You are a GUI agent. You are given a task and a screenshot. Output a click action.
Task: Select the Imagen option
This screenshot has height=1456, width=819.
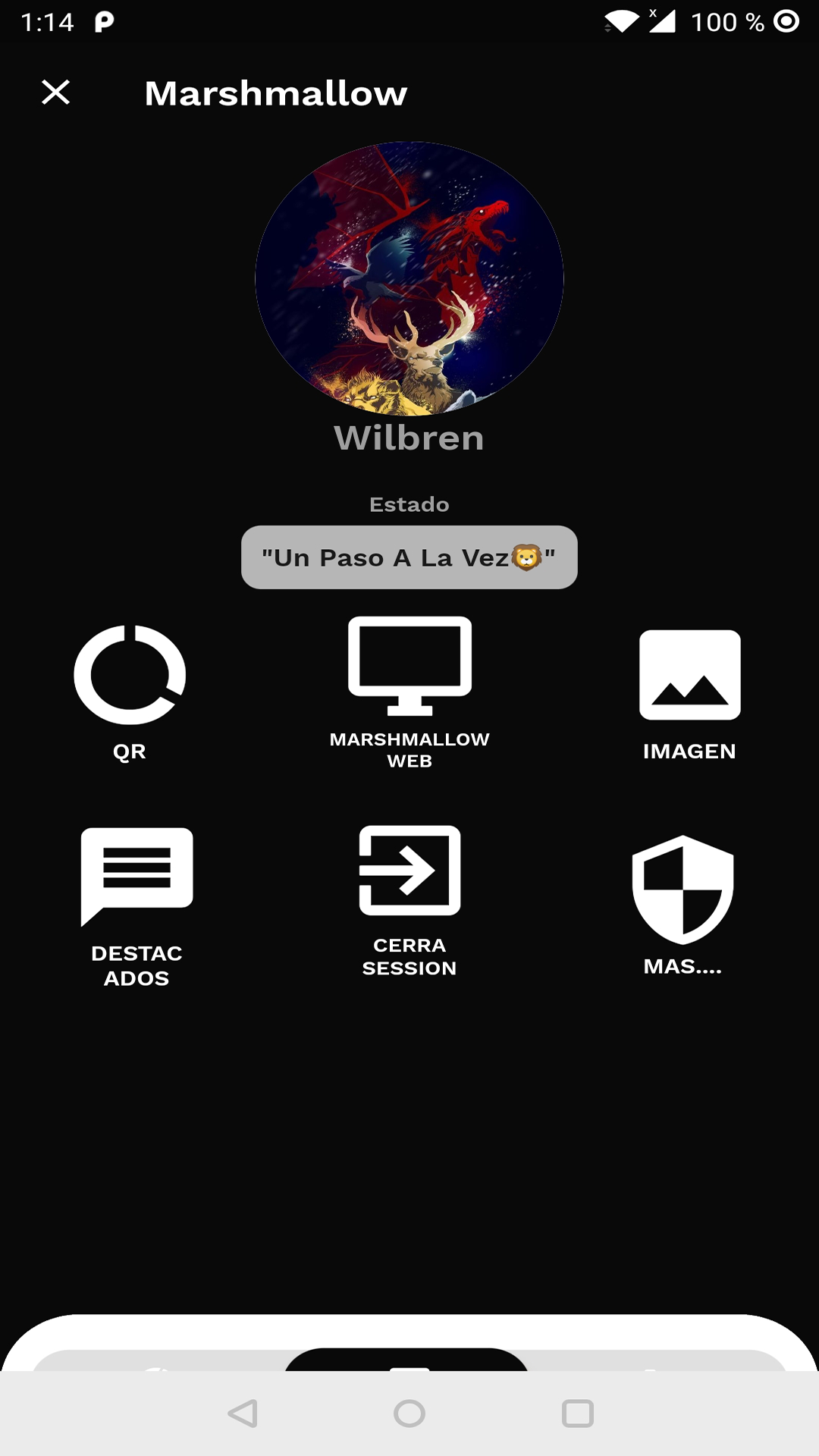pyautogui.click(x=689, y=695)
